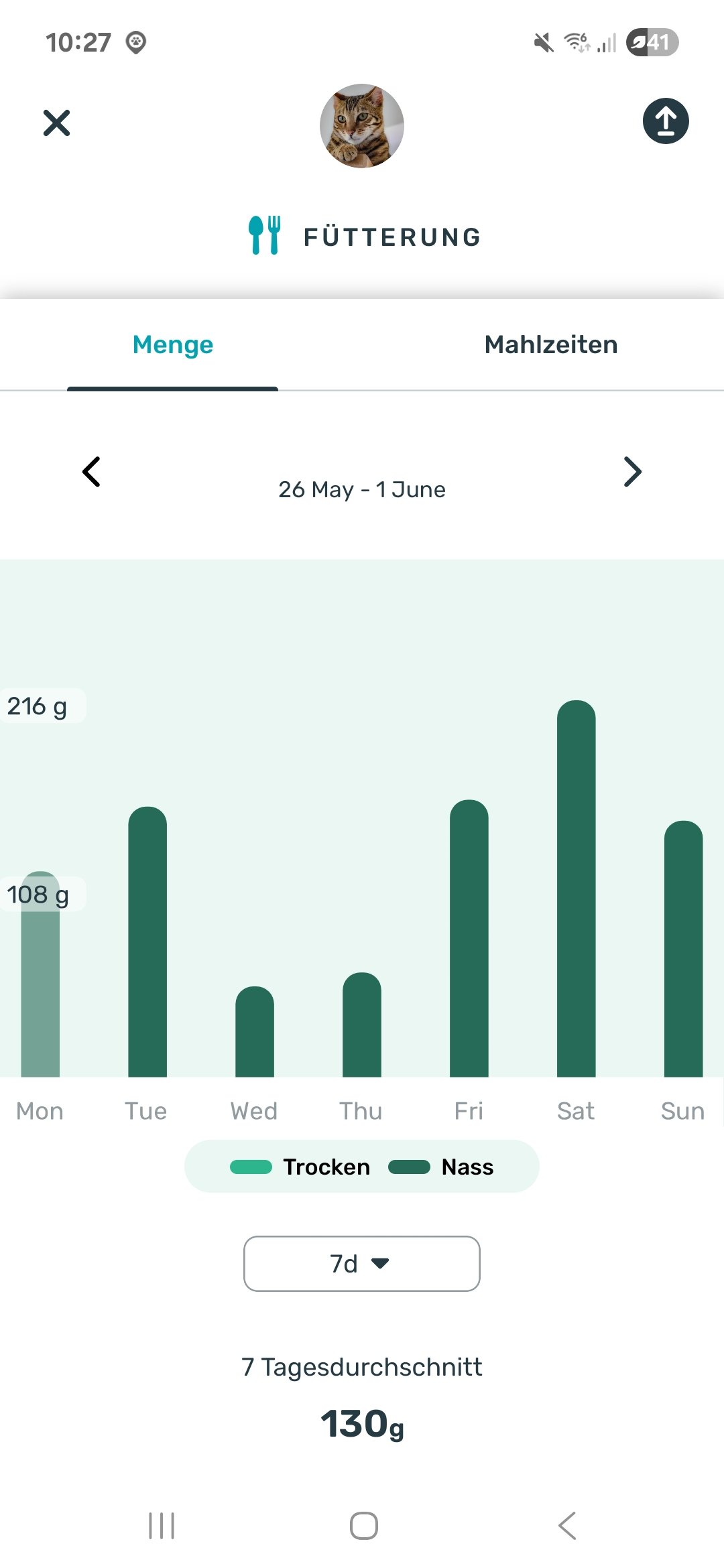Go to the home screen
Screen dimensions: 724x1568
click(363, 1526)
